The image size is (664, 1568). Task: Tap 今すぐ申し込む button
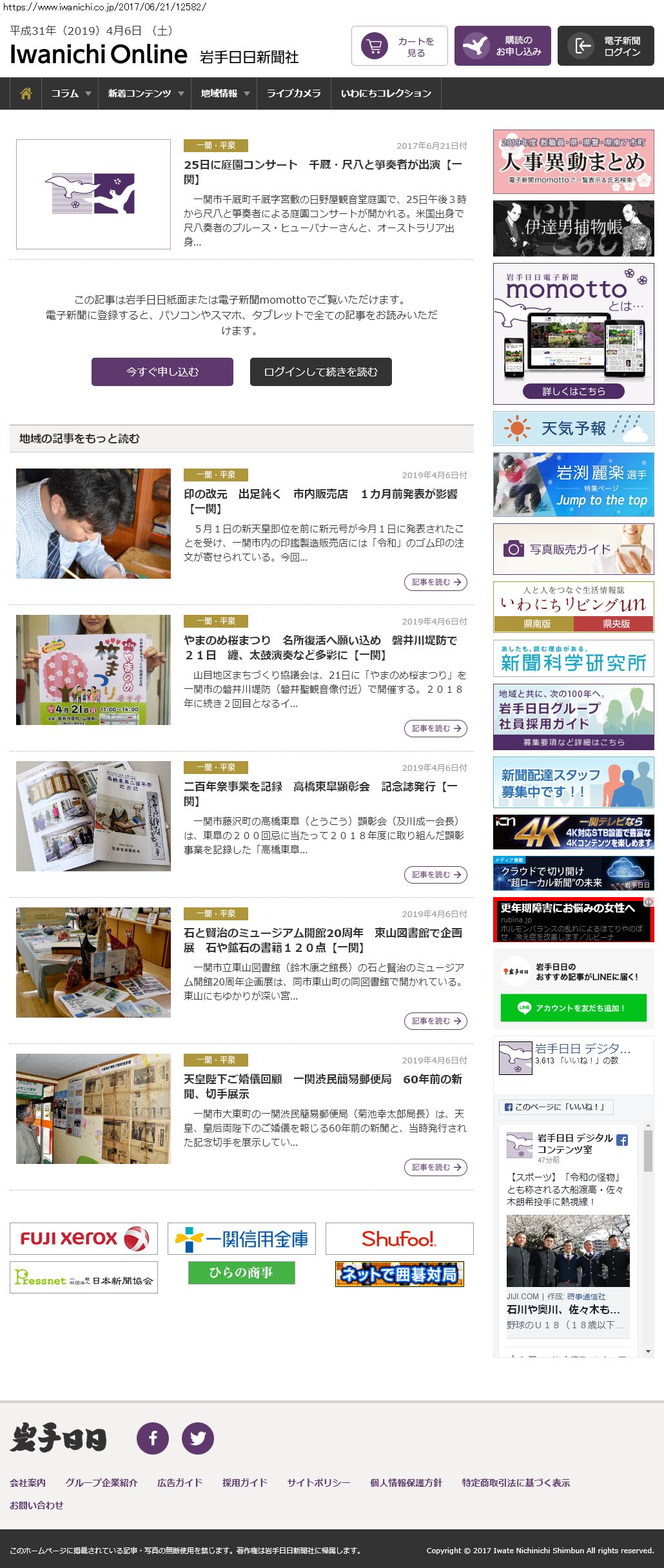point(162,372)
